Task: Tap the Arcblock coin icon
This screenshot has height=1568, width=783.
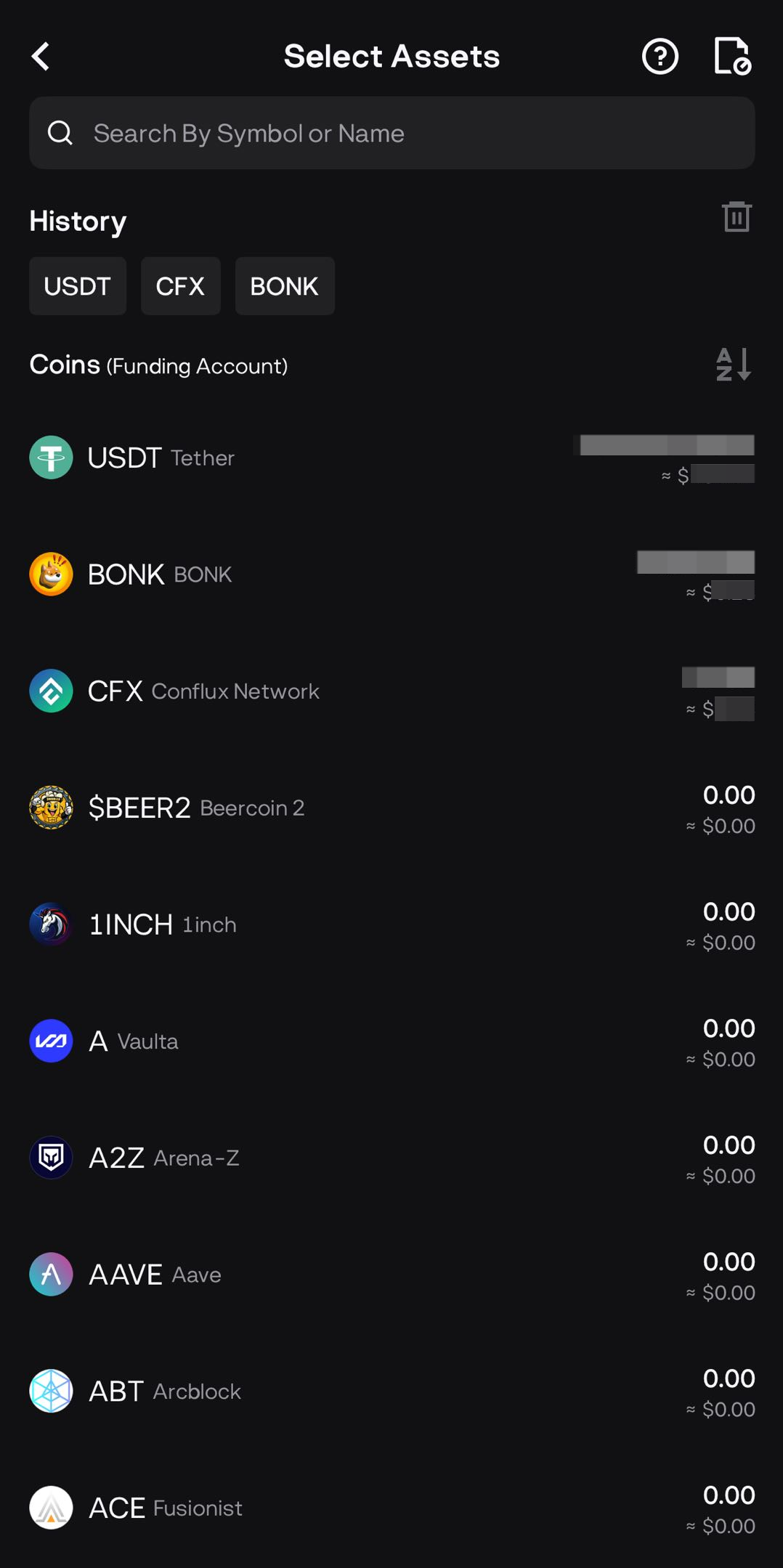Action: [x=50, y=1391]
